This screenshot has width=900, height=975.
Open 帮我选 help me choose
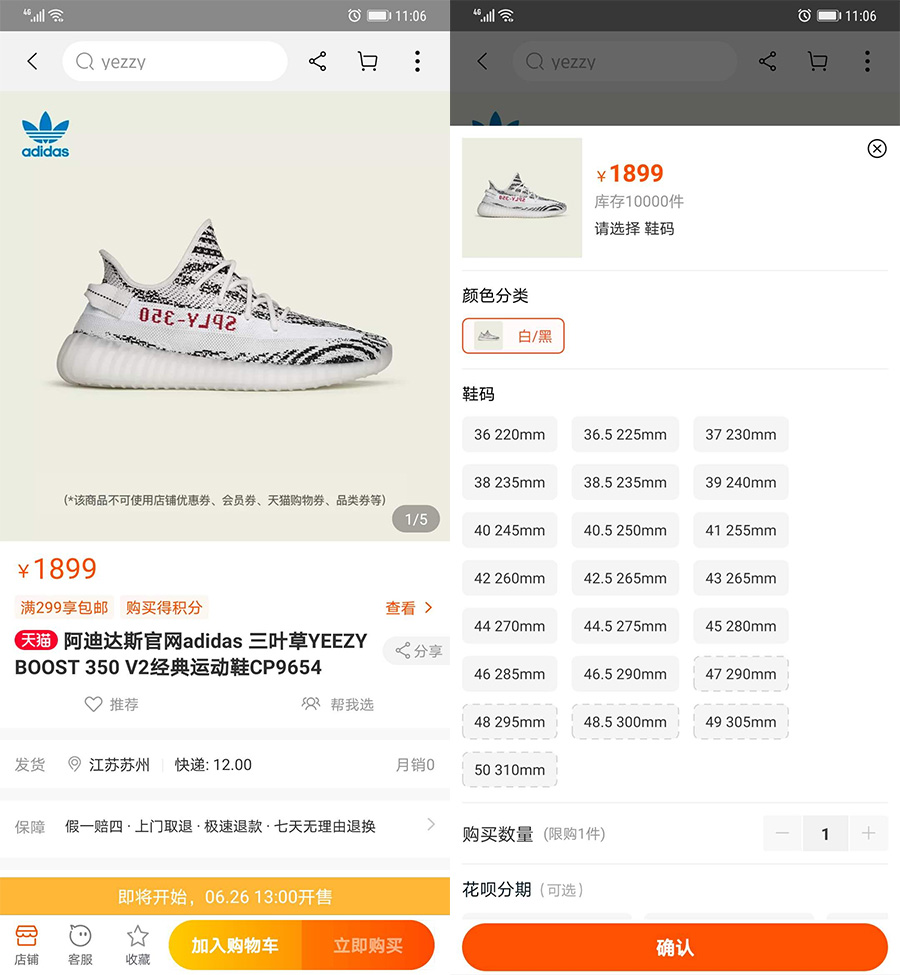[x=338, y=704]
